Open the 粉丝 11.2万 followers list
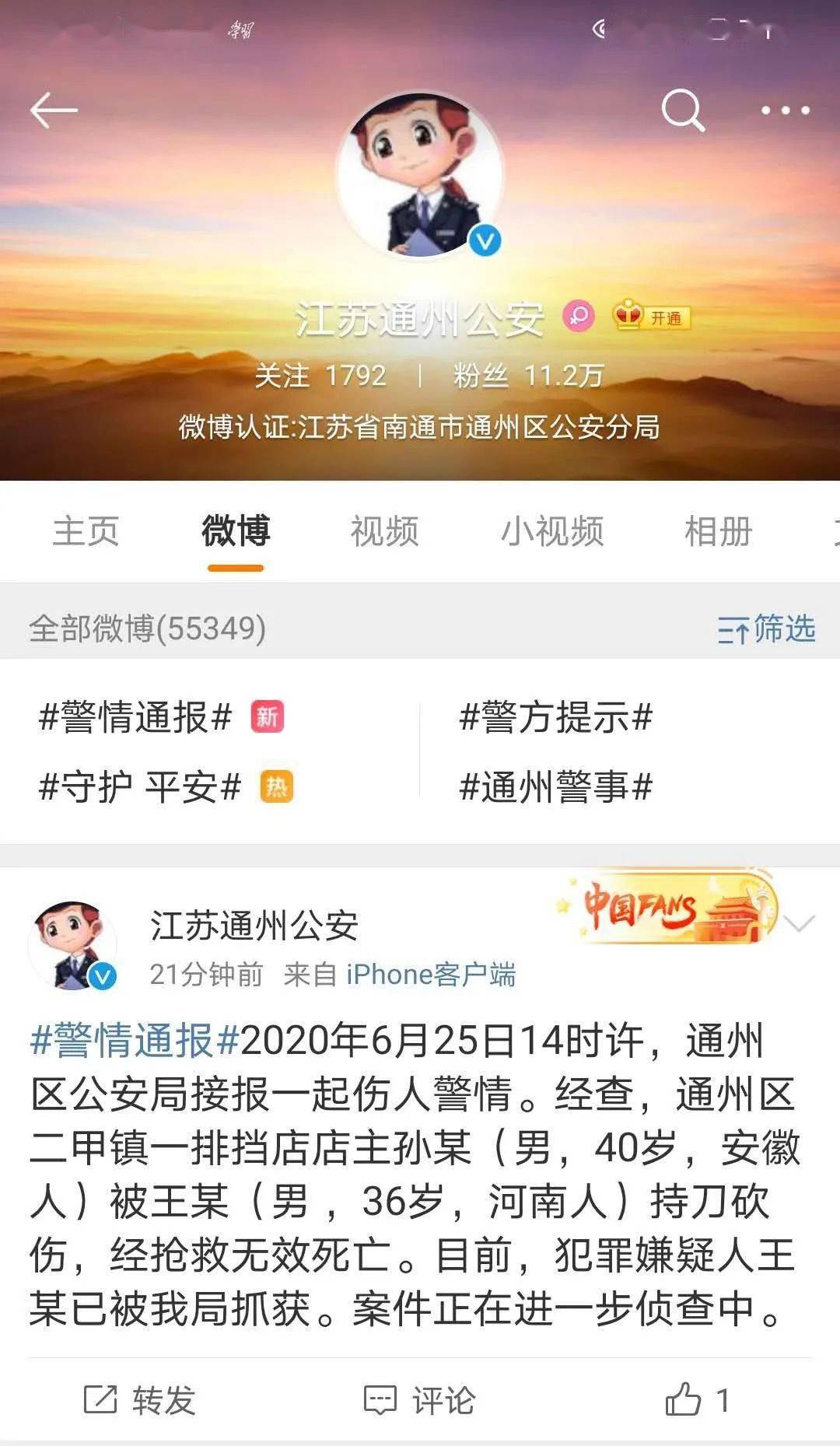This screenshot has height=1446, width=840. coord(529,376)
